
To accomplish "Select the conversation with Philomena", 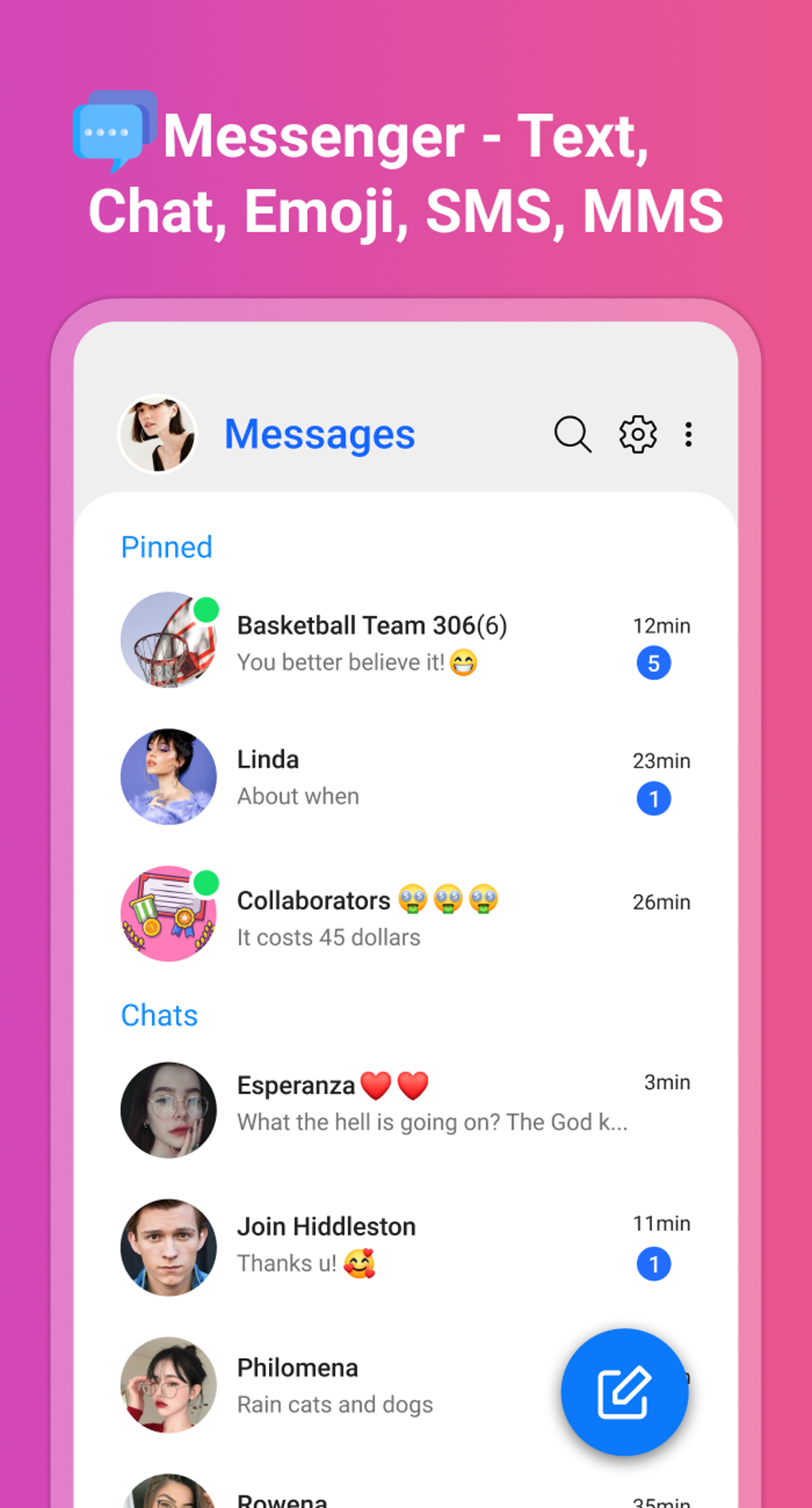I will [358, 1385].
